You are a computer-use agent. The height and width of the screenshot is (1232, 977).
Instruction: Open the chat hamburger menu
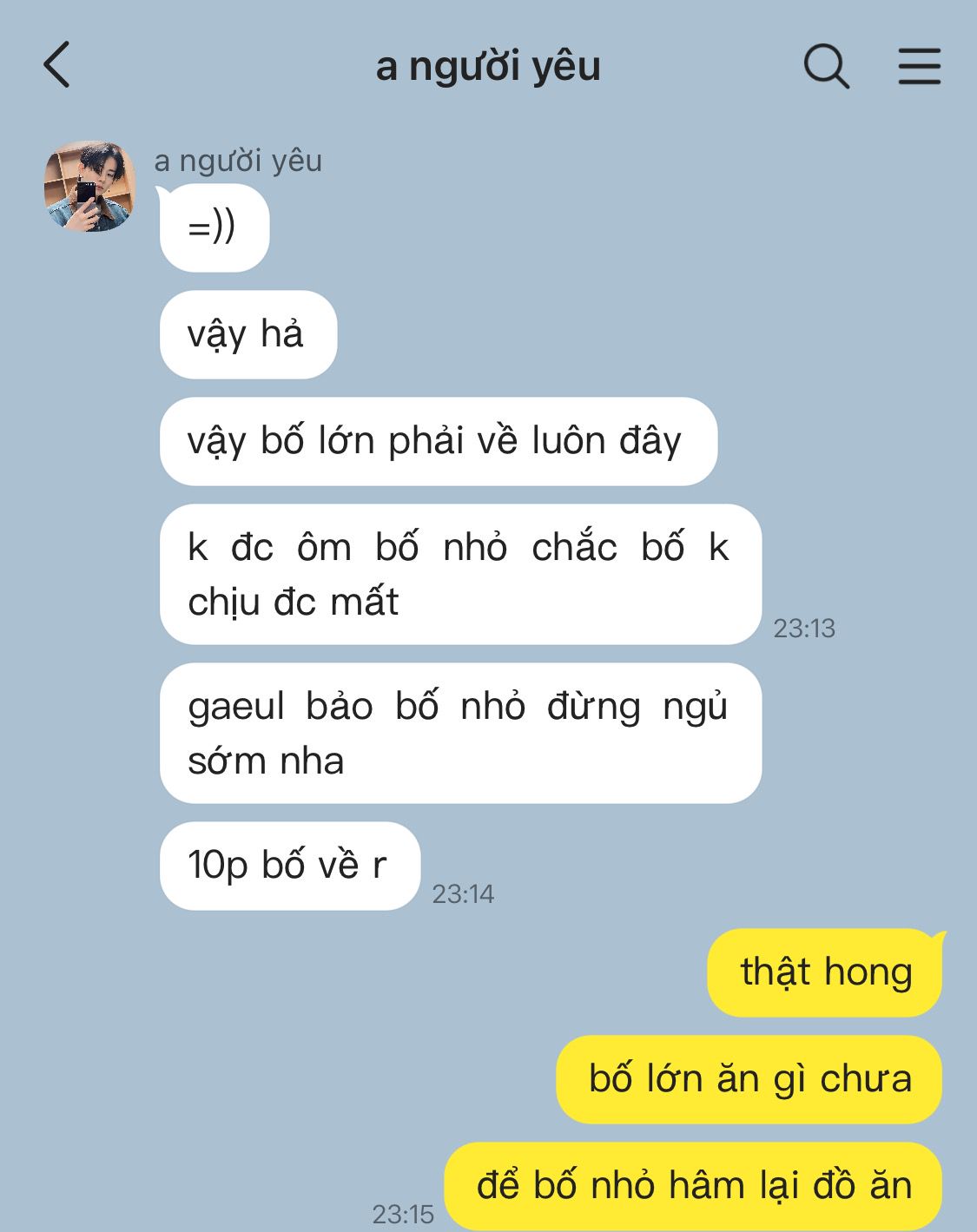pyautogui.click(x=919, y=66)
